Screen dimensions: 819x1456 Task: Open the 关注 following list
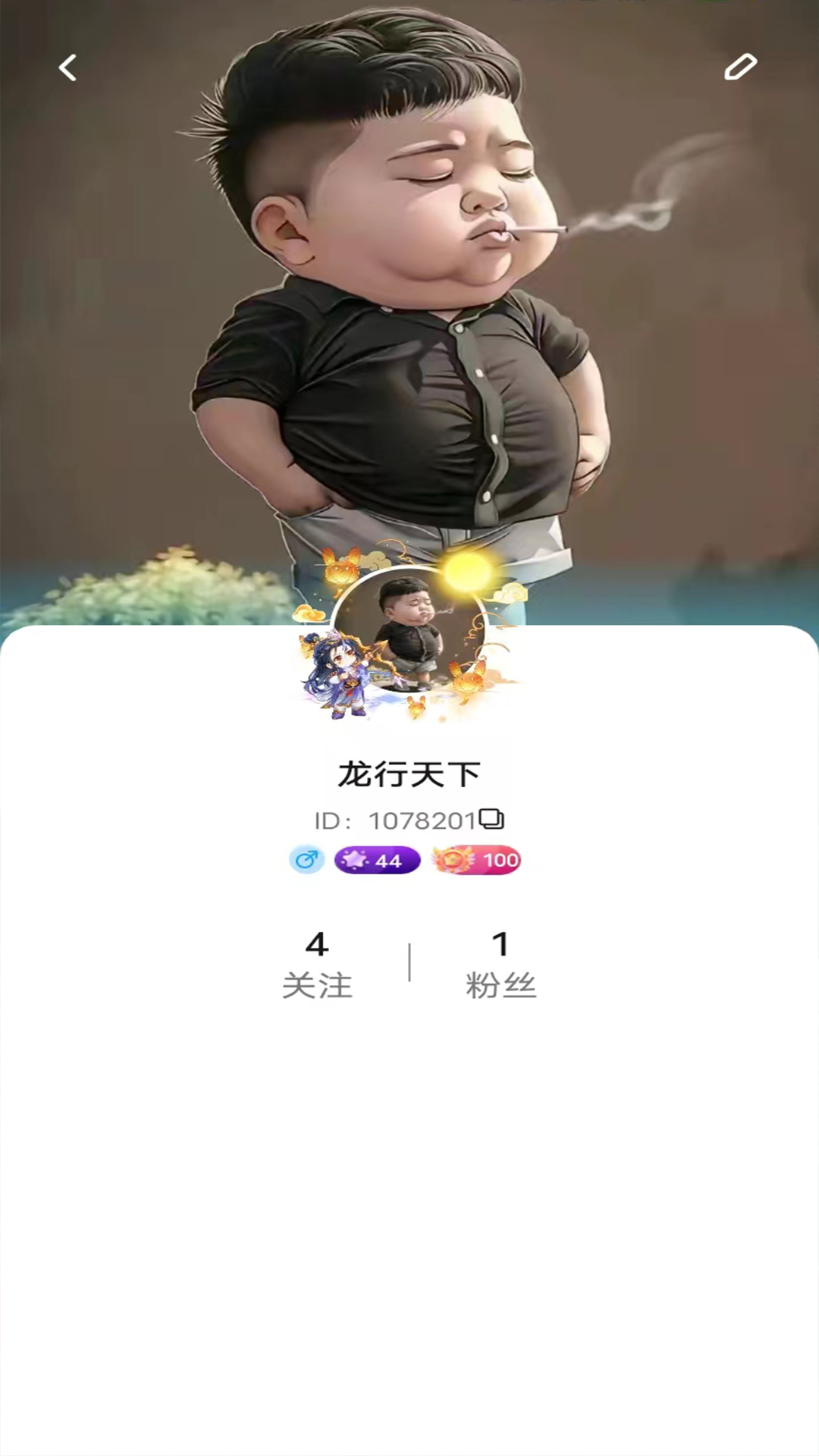tap(317, 965)
